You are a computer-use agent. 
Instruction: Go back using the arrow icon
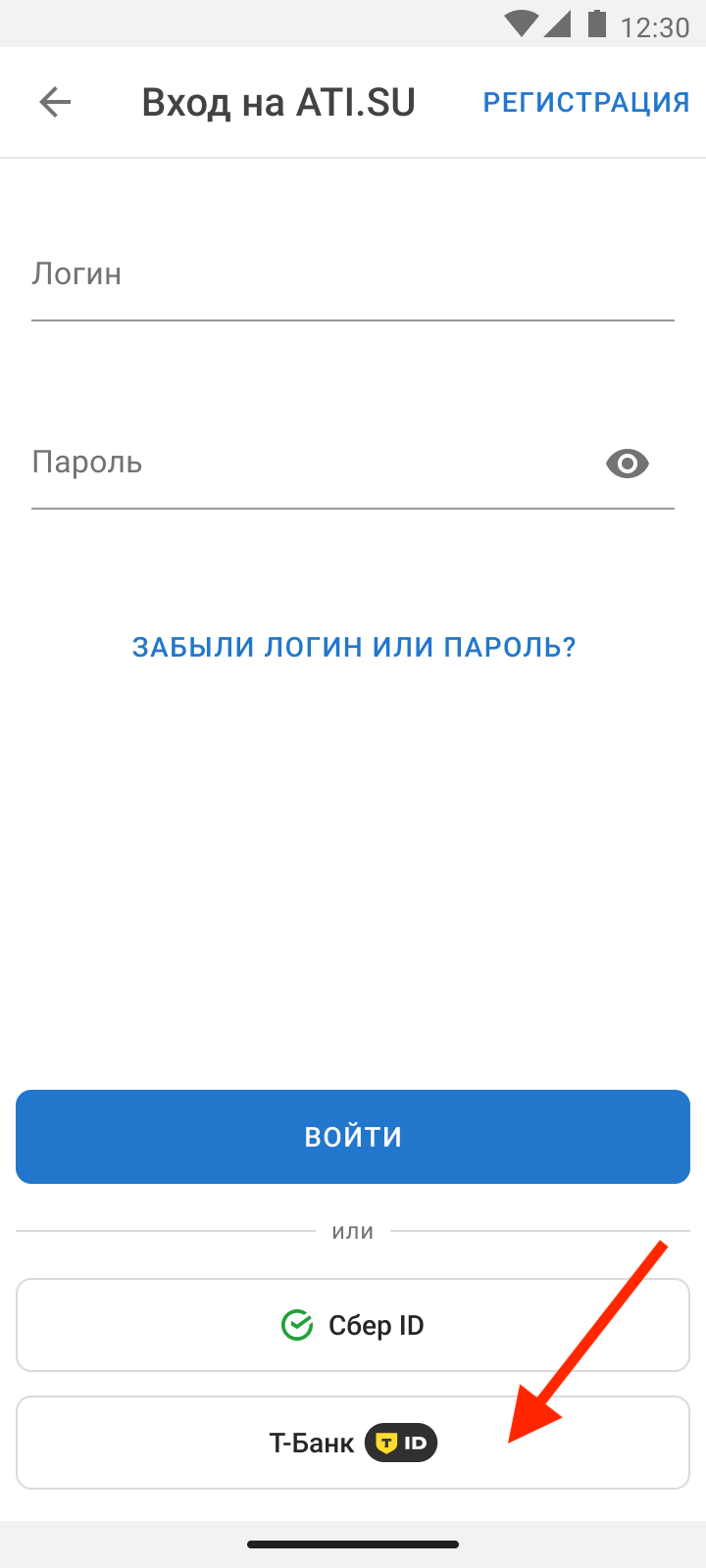(55, 102)
